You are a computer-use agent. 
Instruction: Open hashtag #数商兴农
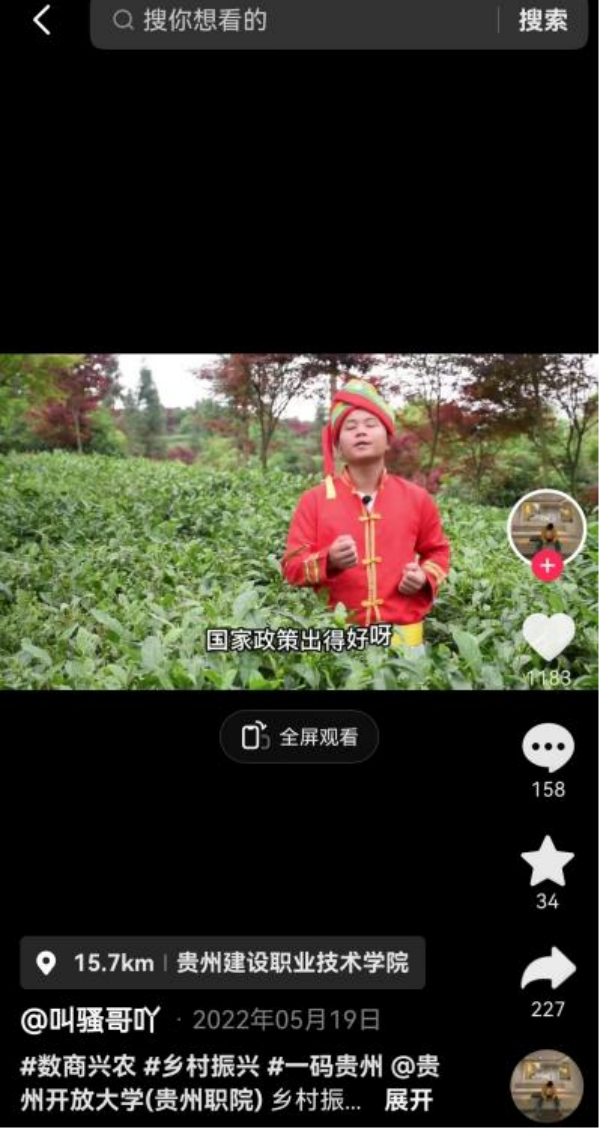(x=77, y=1066)
